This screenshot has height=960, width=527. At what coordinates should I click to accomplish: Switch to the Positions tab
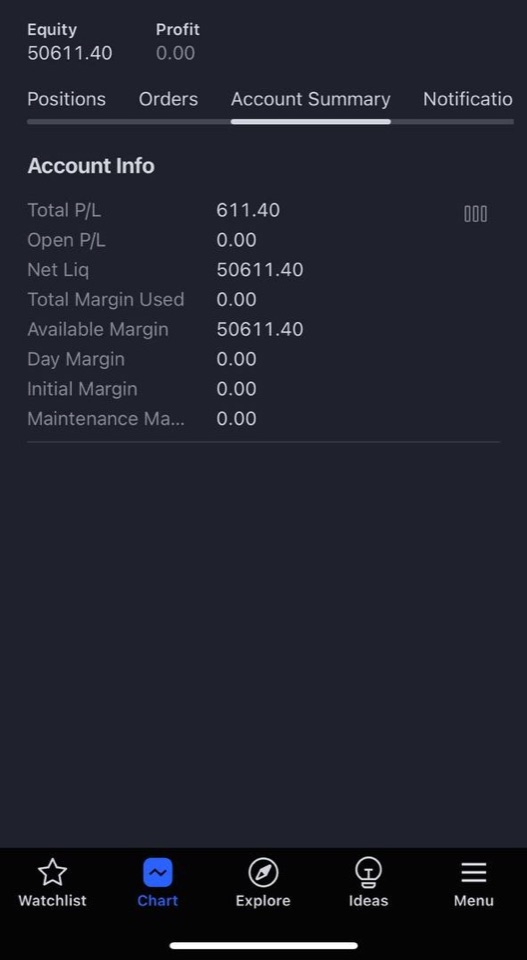pyautogui.click(x=66, y=99)
